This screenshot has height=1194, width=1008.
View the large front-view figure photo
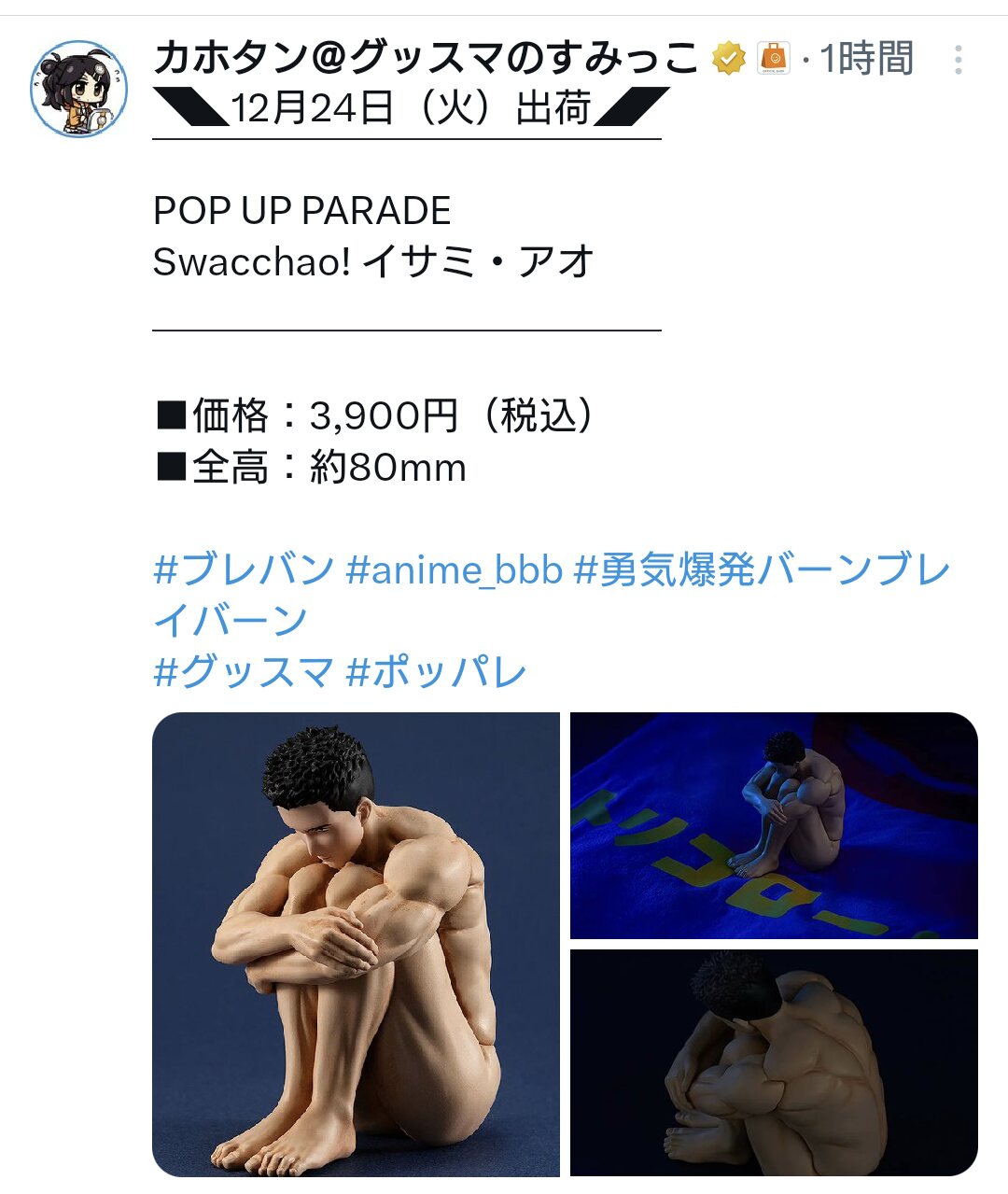pyautogui.click(x=356, y=943)
